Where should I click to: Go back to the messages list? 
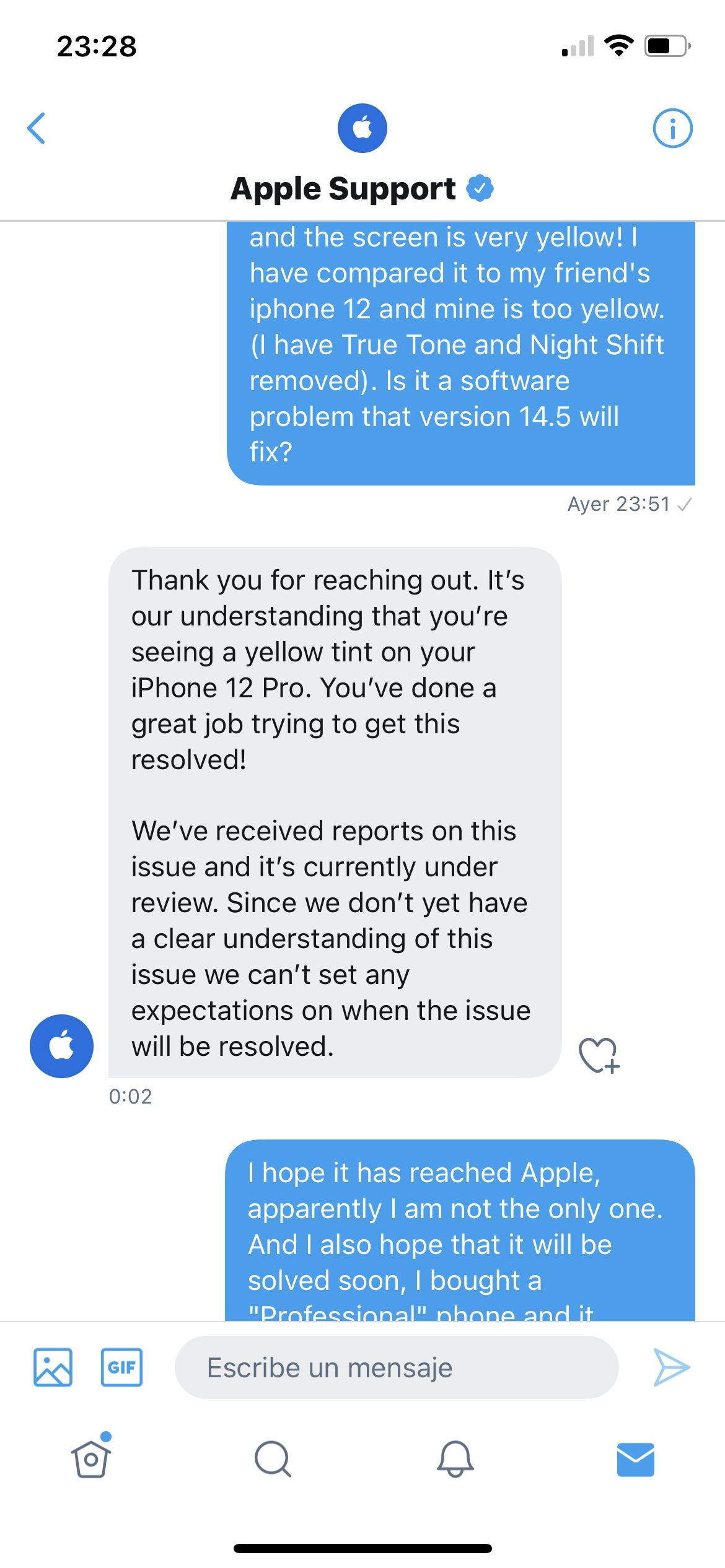point(37,128)
